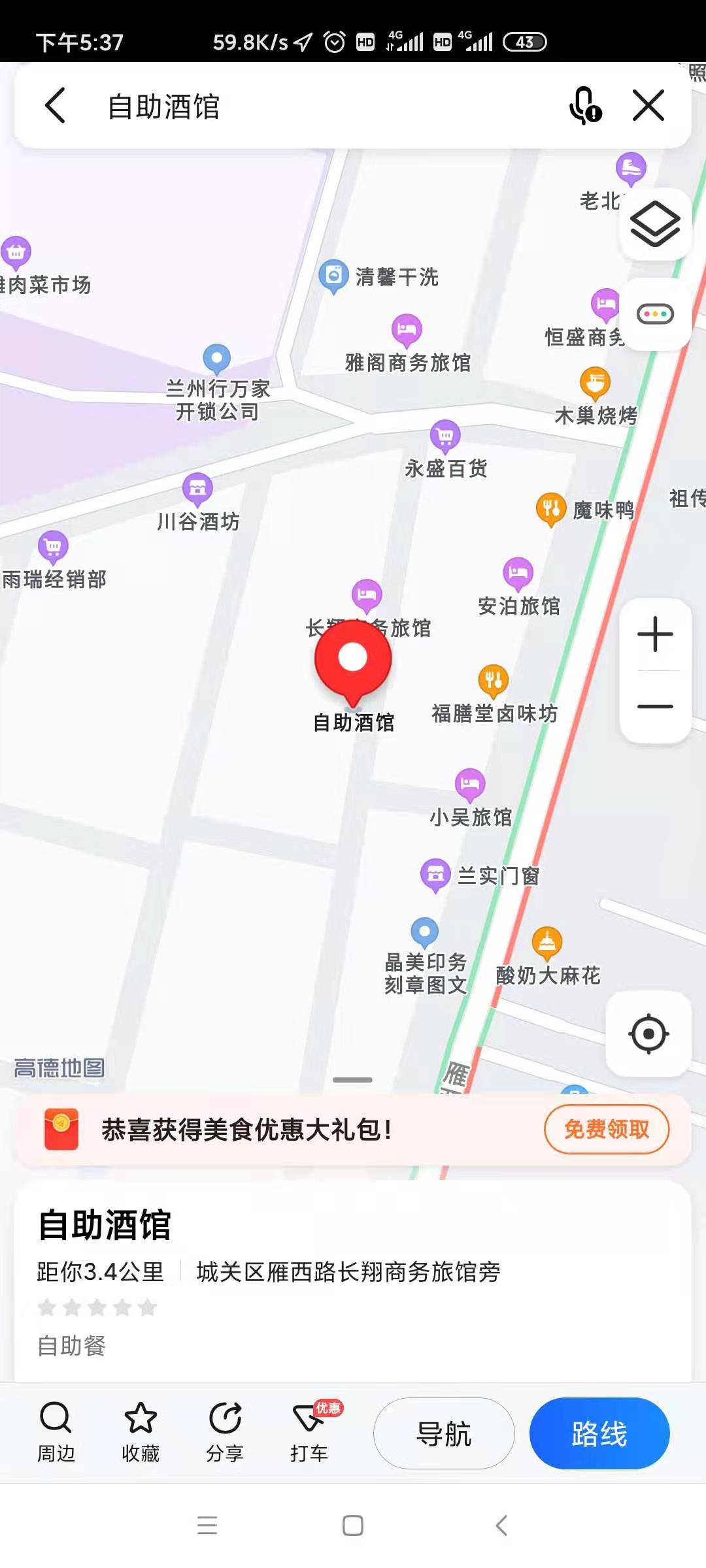The width and height of the screenshot is (706, 1568).
Task: Go back using the top-left arrow
Action: (x=56, y=106)
